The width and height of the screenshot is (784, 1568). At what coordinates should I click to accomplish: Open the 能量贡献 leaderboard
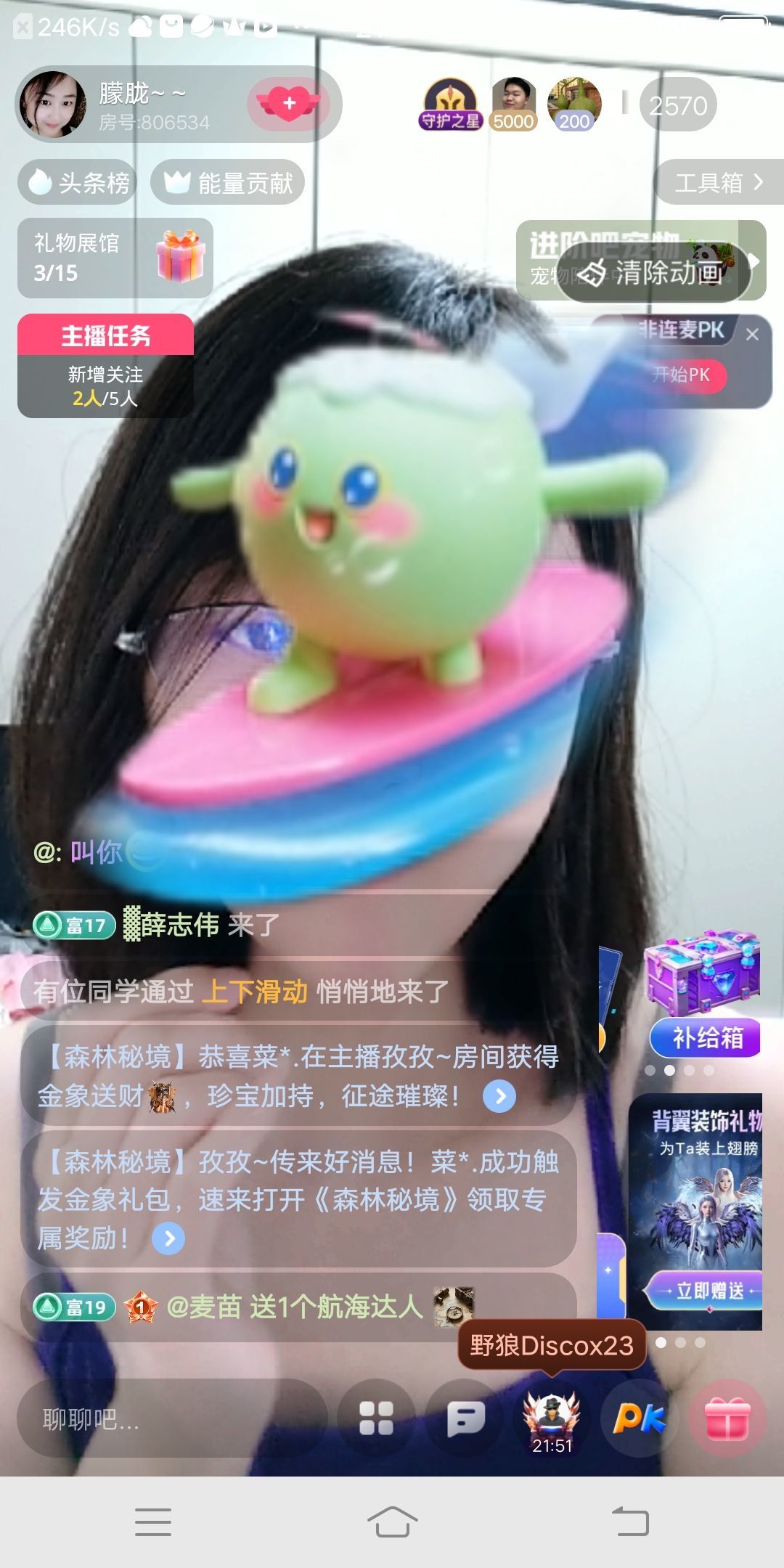[228, 182]
